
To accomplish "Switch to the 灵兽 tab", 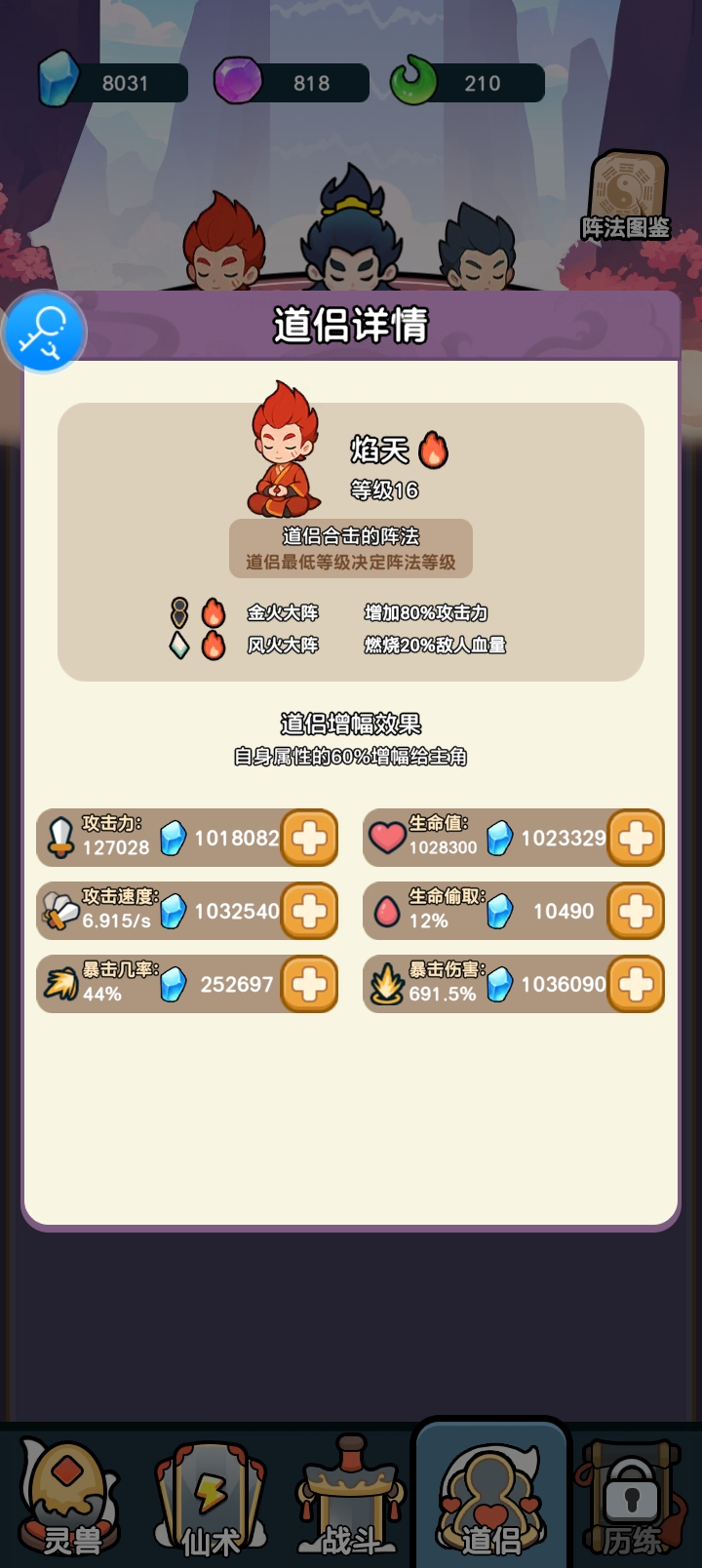I will click(70, 1499).
